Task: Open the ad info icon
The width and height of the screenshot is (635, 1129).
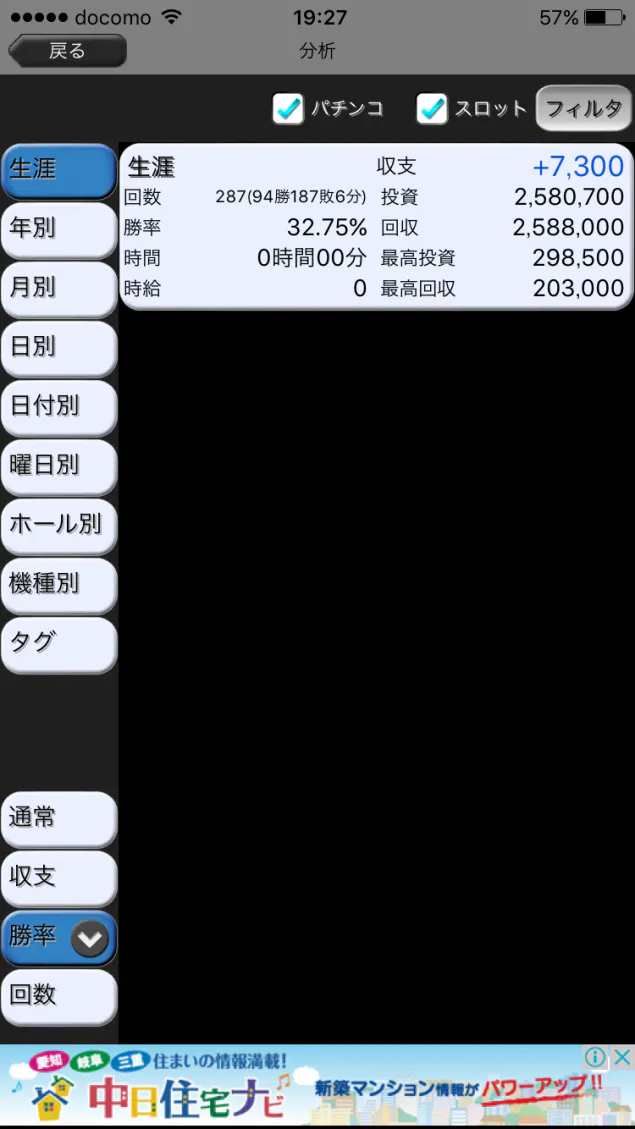Action: [595, 1058]
